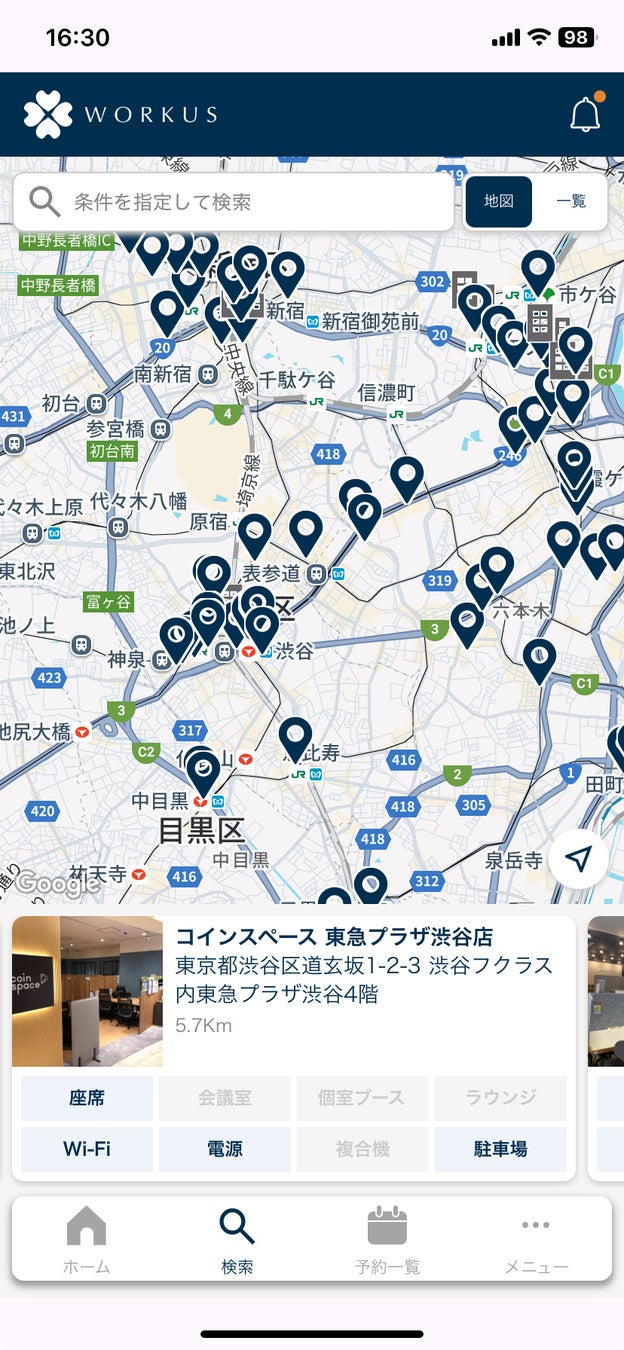The width and height of the screenshot is (624, 1350).
Task: Open the 予約一覧 tab
Action: pos(387,1239)
